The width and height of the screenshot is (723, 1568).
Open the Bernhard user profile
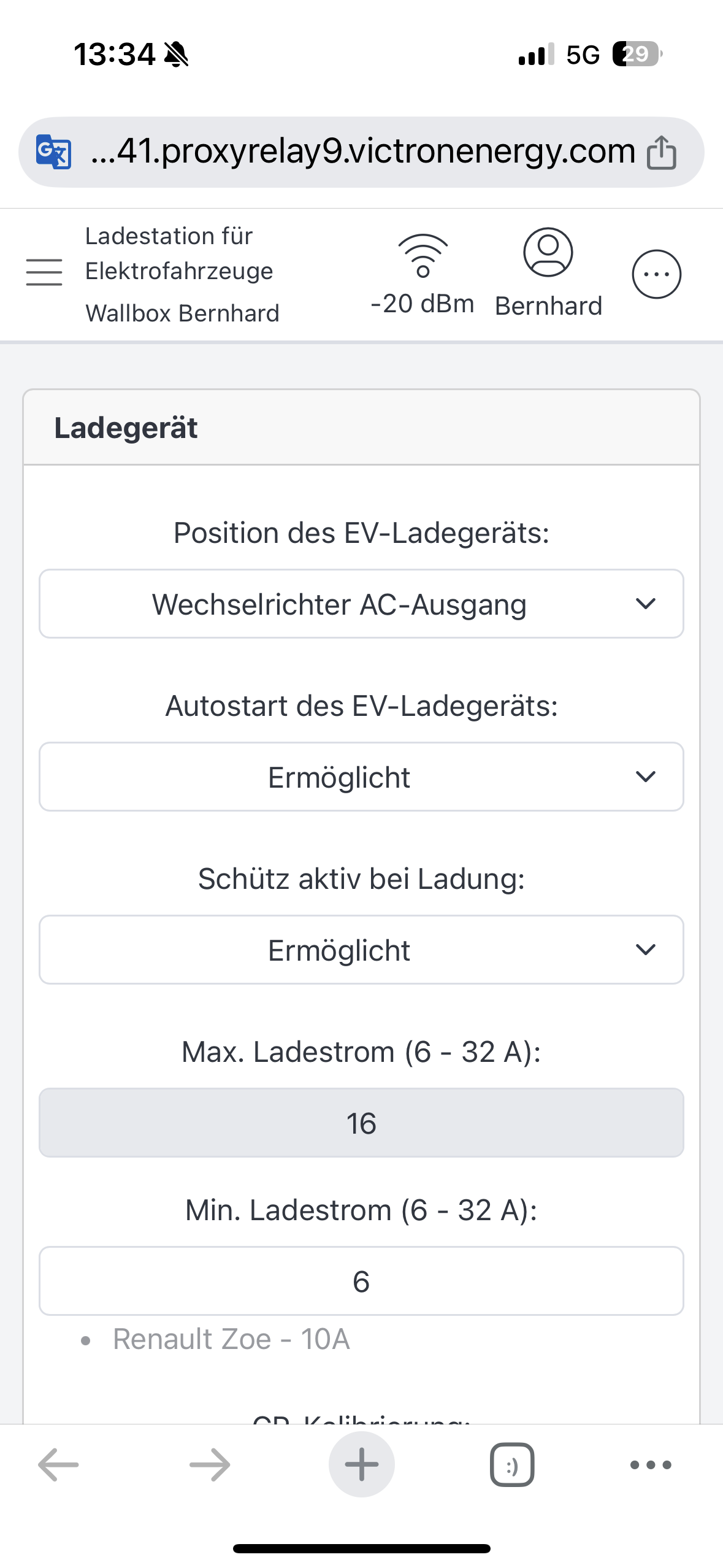pyautogui.click(x=548, y=272)
